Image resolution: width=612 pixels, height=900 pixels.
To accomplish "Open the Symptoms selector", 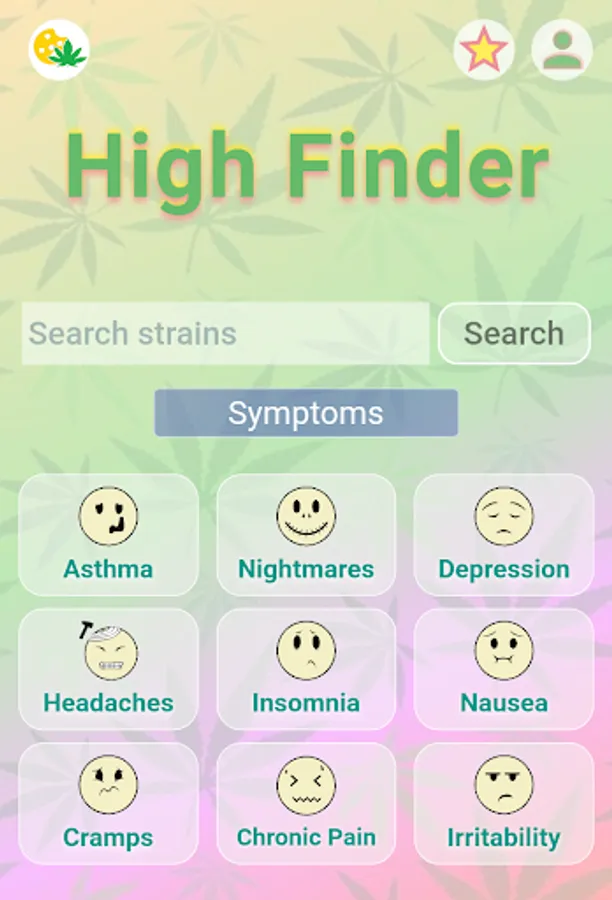I will pos(306,413).
